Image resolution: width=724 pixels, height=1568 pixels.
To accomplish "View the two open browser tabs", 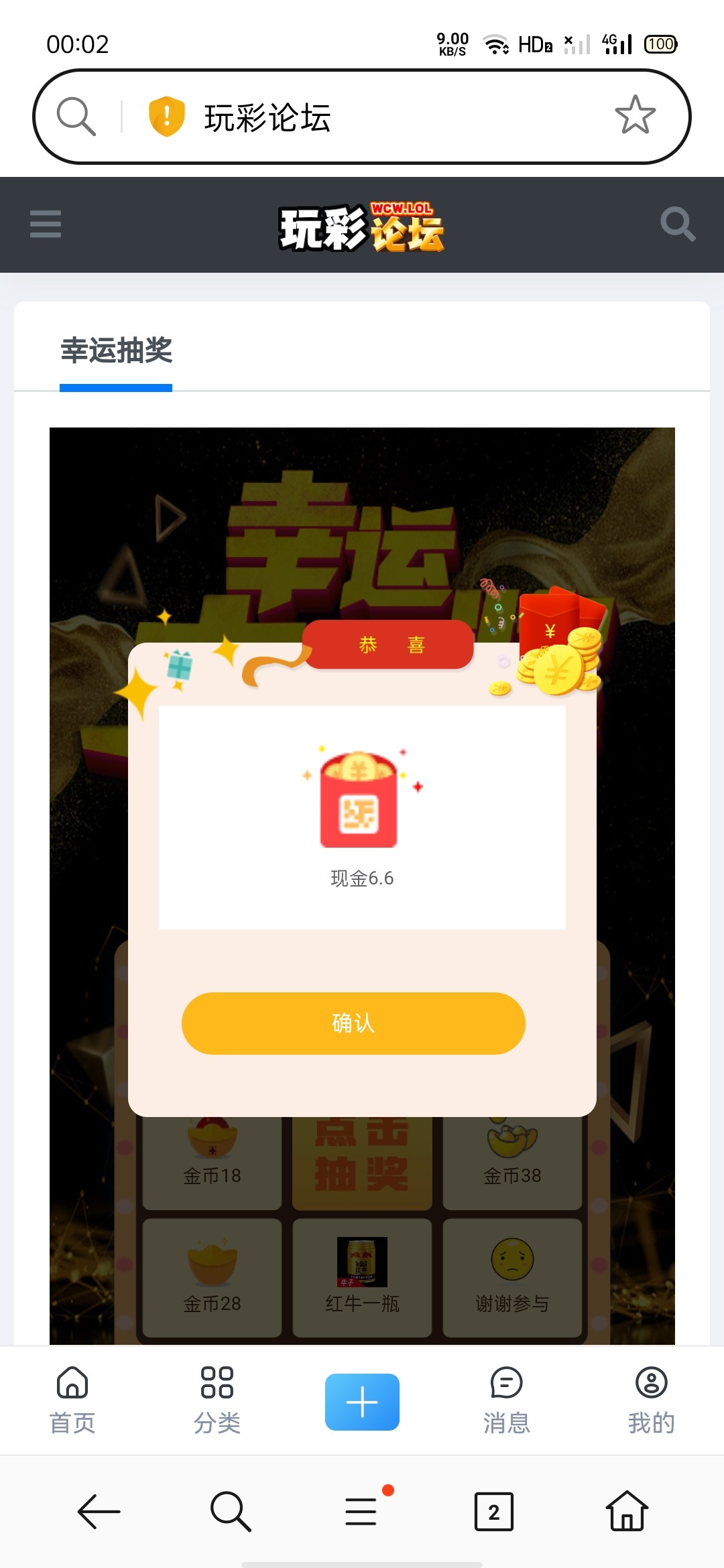I will point(494,1512).
